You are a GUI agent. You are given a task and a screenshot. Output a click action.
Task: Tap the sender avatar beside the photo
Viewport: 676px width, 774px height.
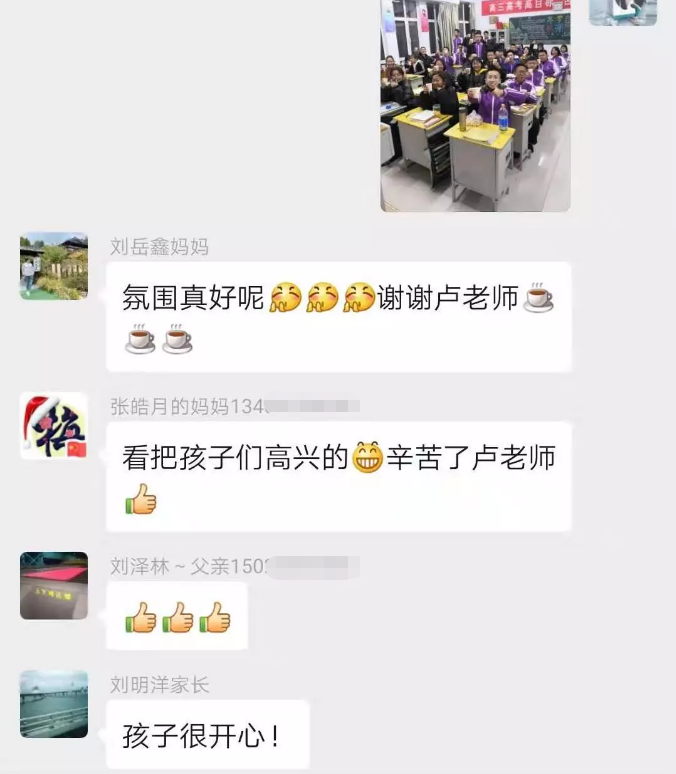tap(623, 10)
